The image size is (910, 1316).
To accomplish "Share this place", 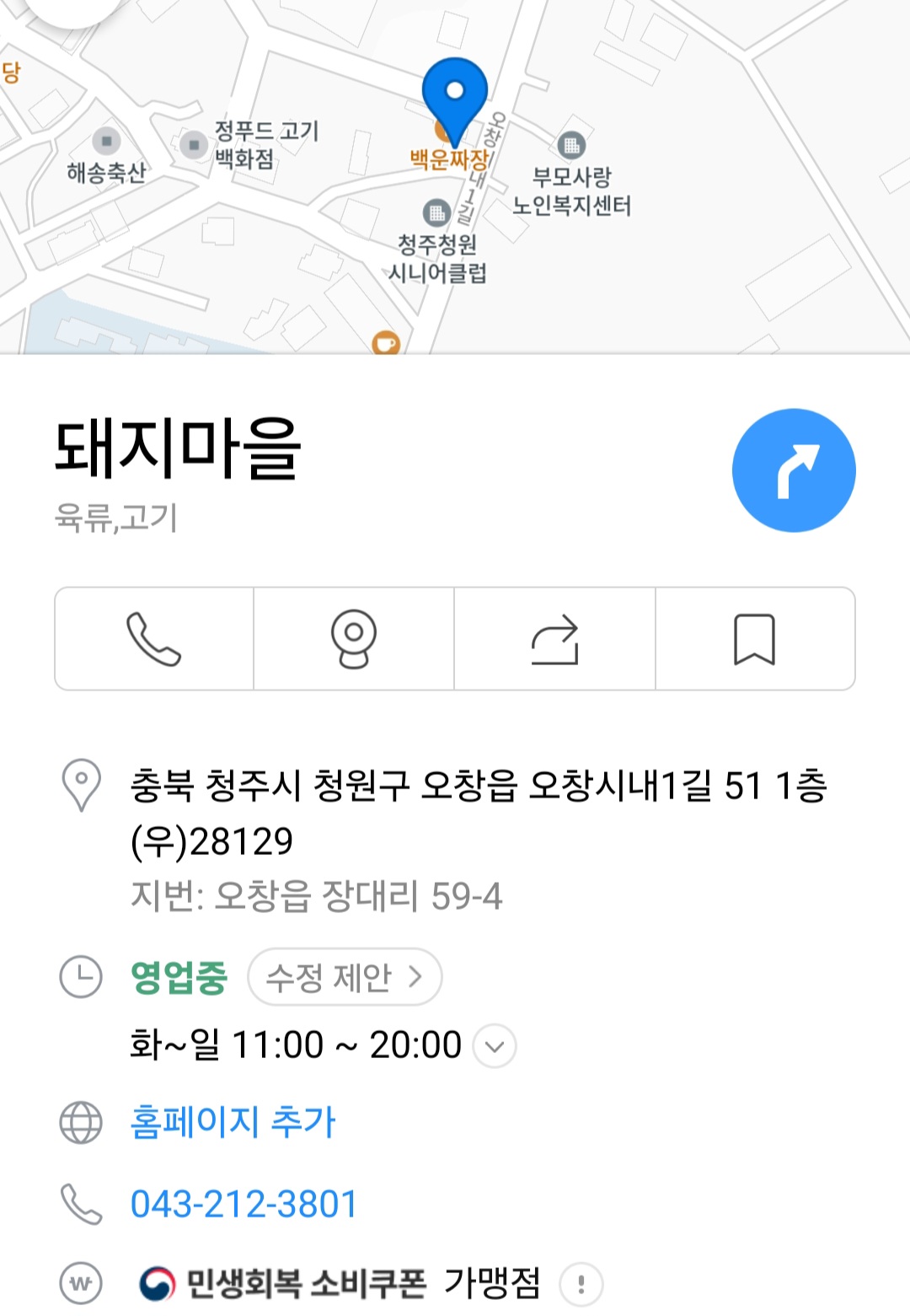I will click(x=554, y=639).
